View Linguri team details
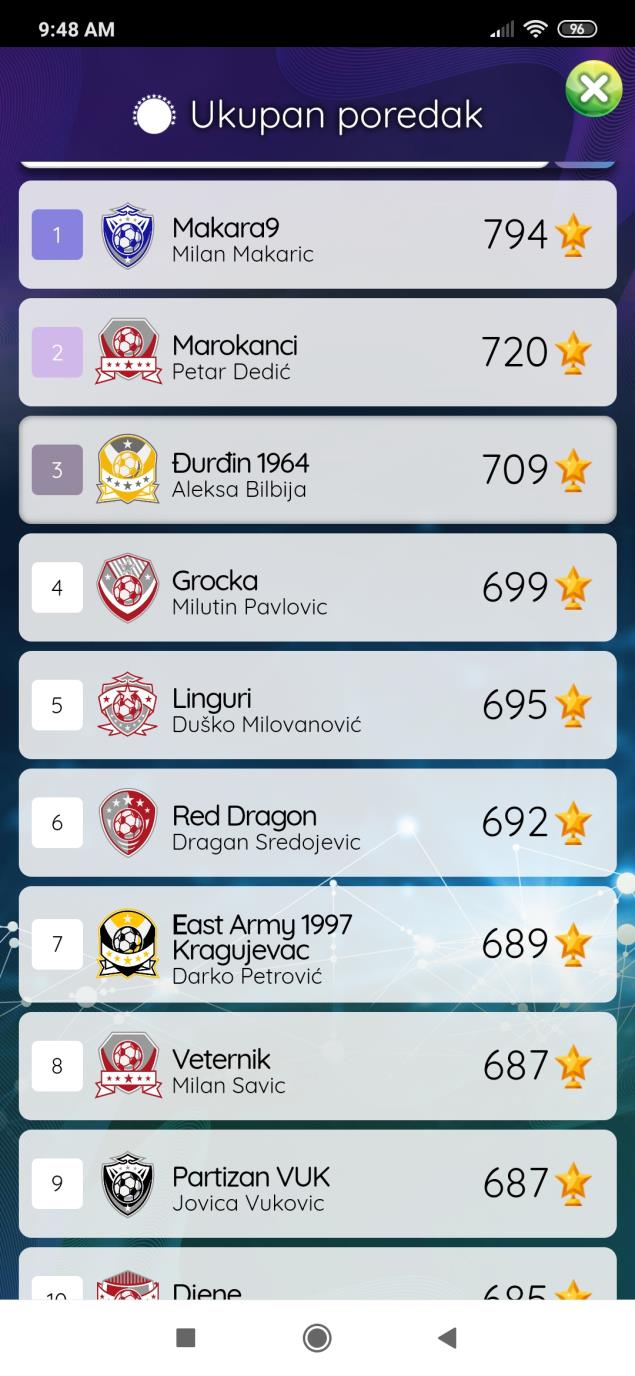The image size is (635, 1376). tap(317, 705)
